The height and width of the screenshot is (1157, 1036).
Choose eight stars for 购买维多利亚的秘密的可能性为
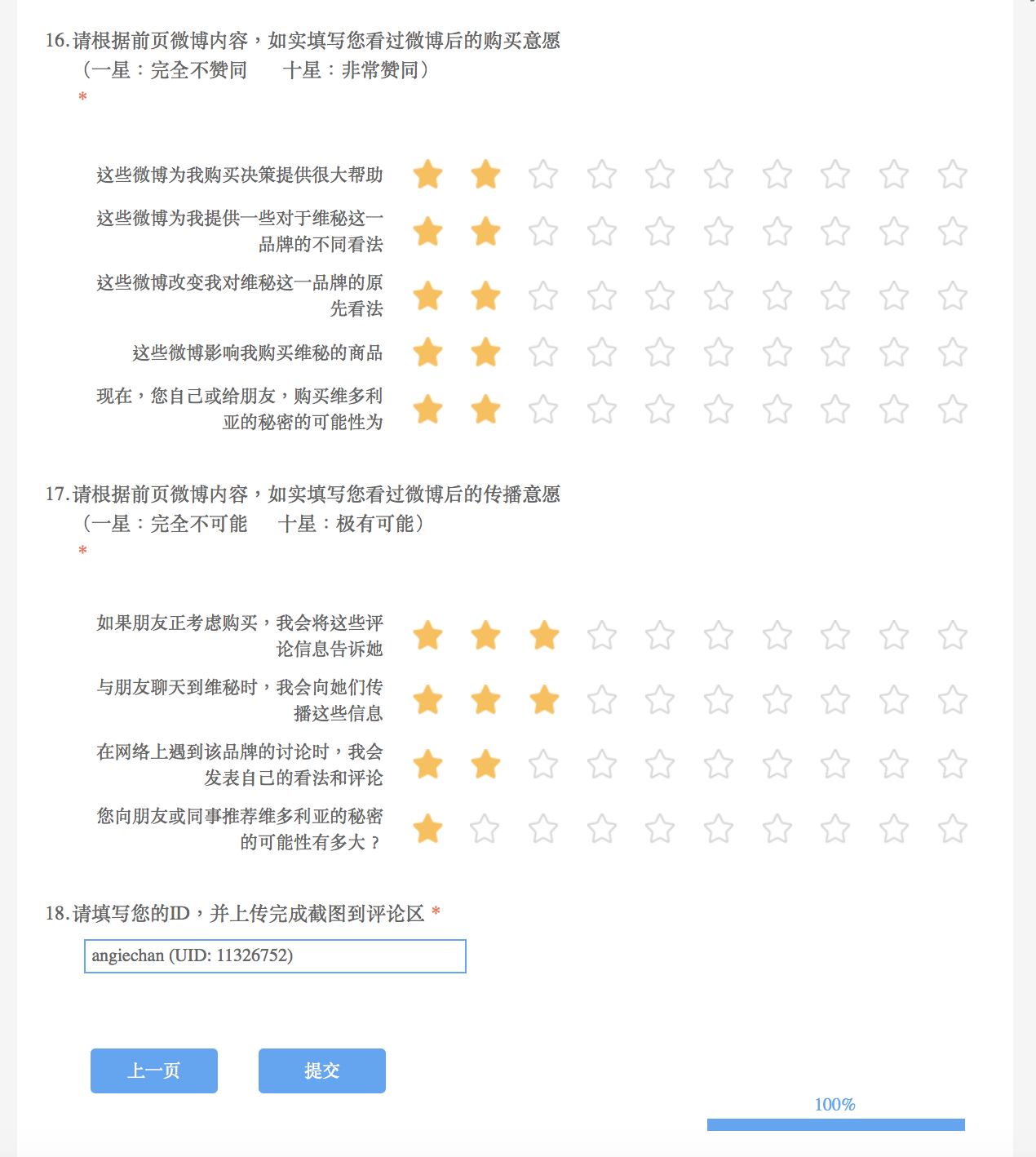(x=835, y=410)
